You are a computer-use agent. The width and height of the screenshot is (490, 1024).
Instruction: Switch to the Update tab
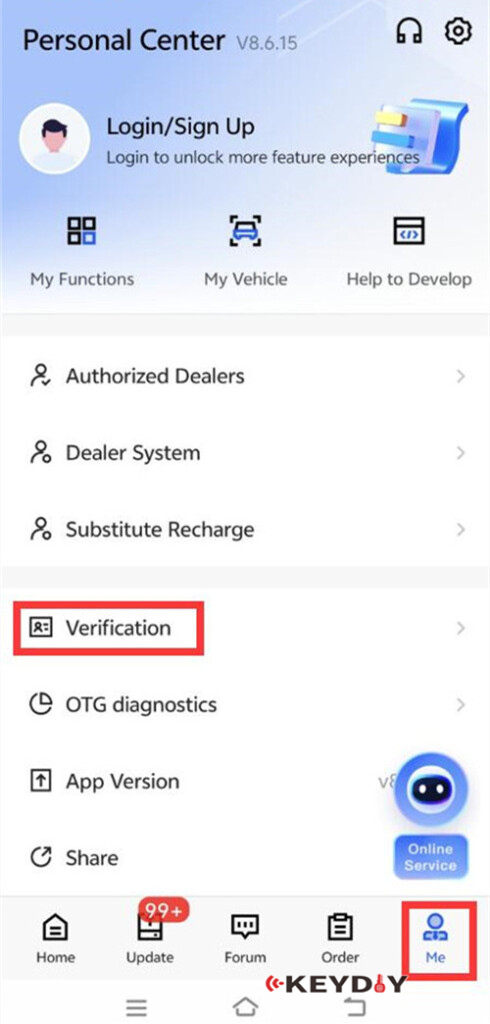[x=150, y=939]
